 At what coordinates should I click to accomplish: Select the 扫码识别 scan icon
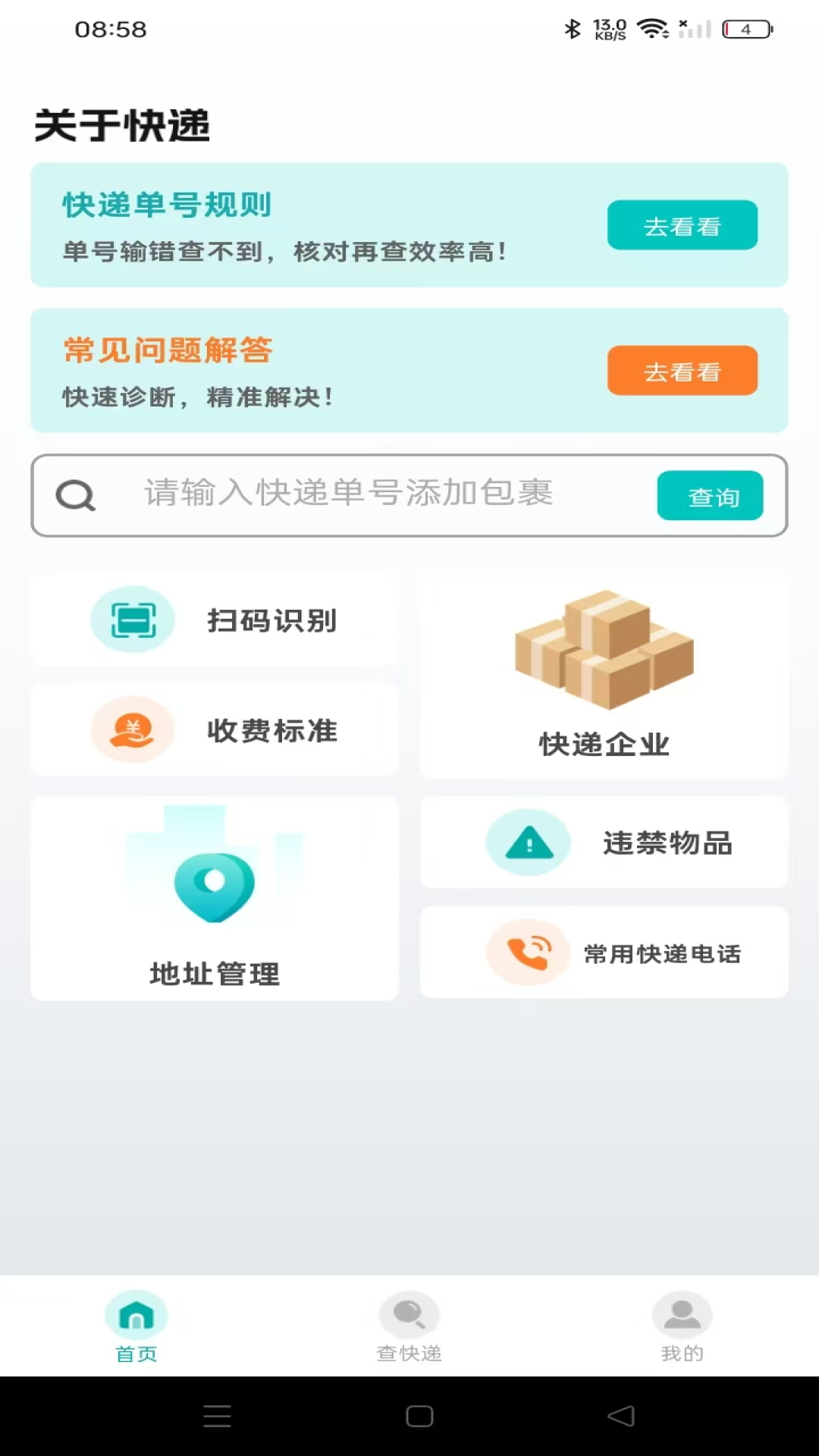tap(132, 620)
